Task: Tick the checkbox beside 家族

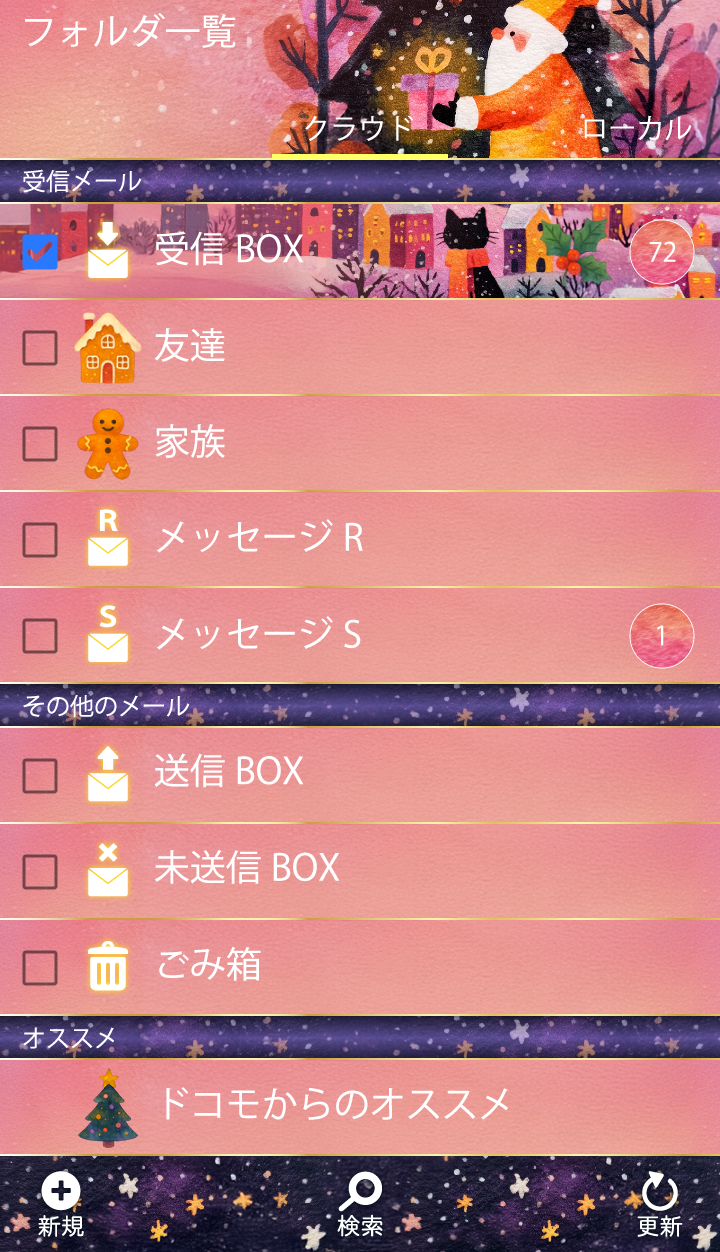Action: coord(40,444)
